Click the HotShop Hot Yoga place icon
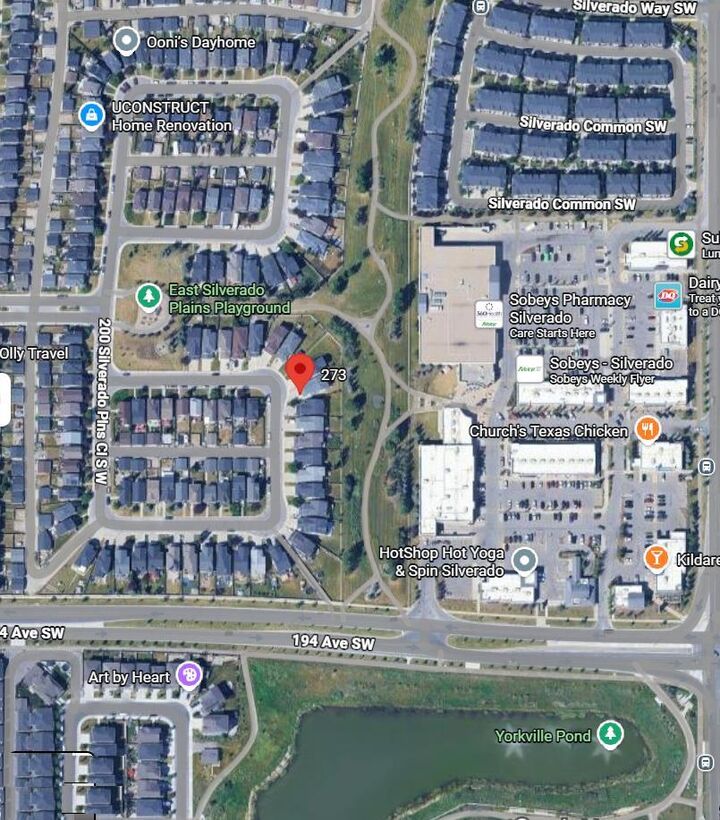Viewport: 720px width, 820px height. (524, 560)
